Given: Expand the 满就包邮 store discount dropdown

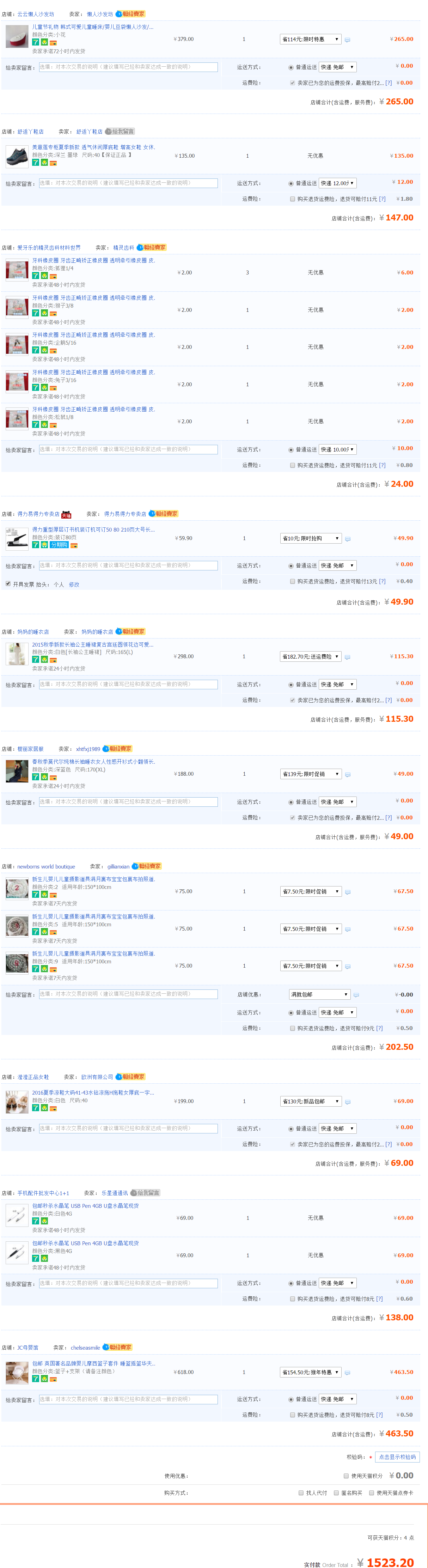Looking at the screenshot, I should pyautogui.click(x=319, y=995).
